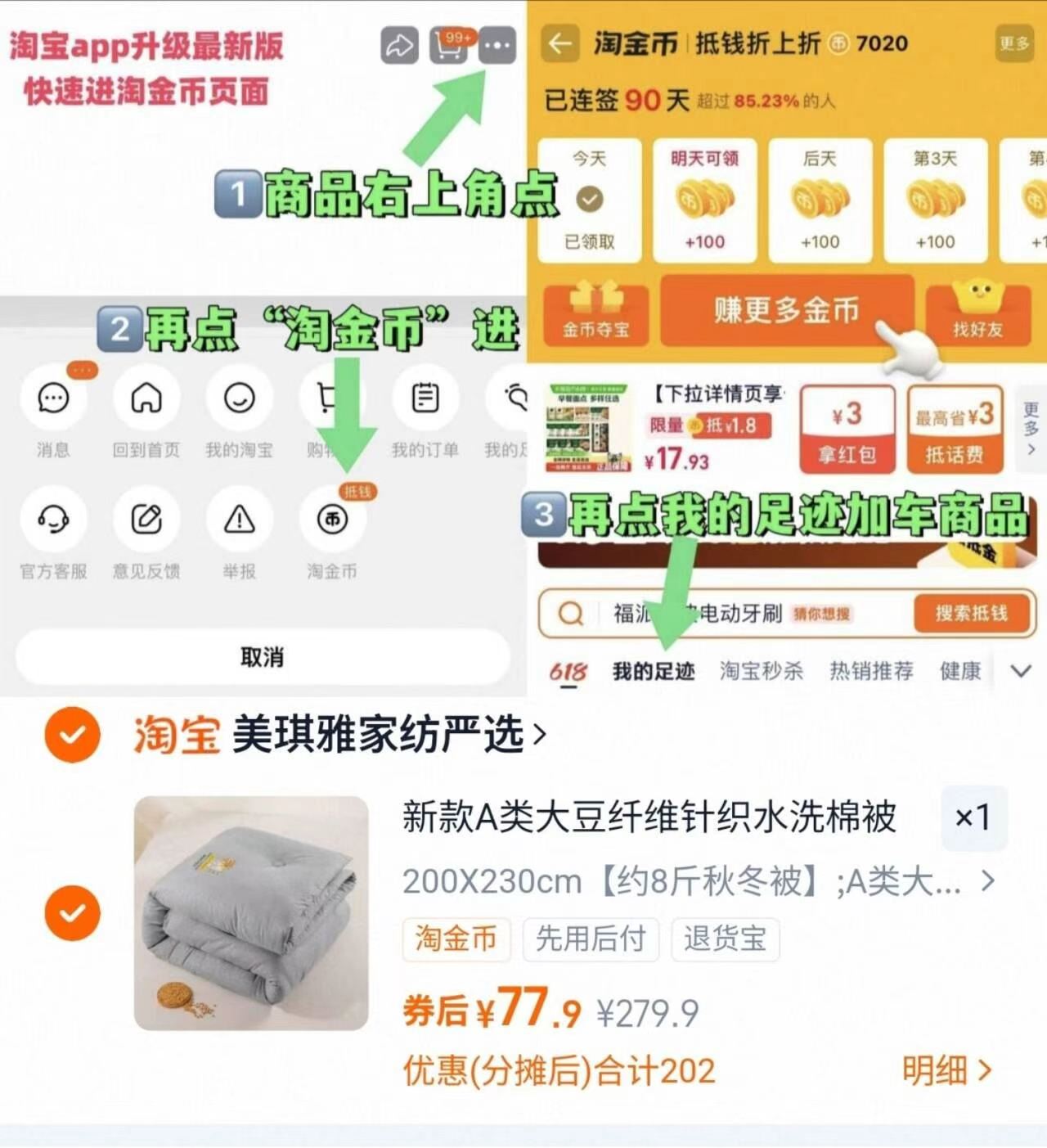Open the share arrow icon at top
This screenshot has width=1047, height=1148.
(x=398, y=47)
